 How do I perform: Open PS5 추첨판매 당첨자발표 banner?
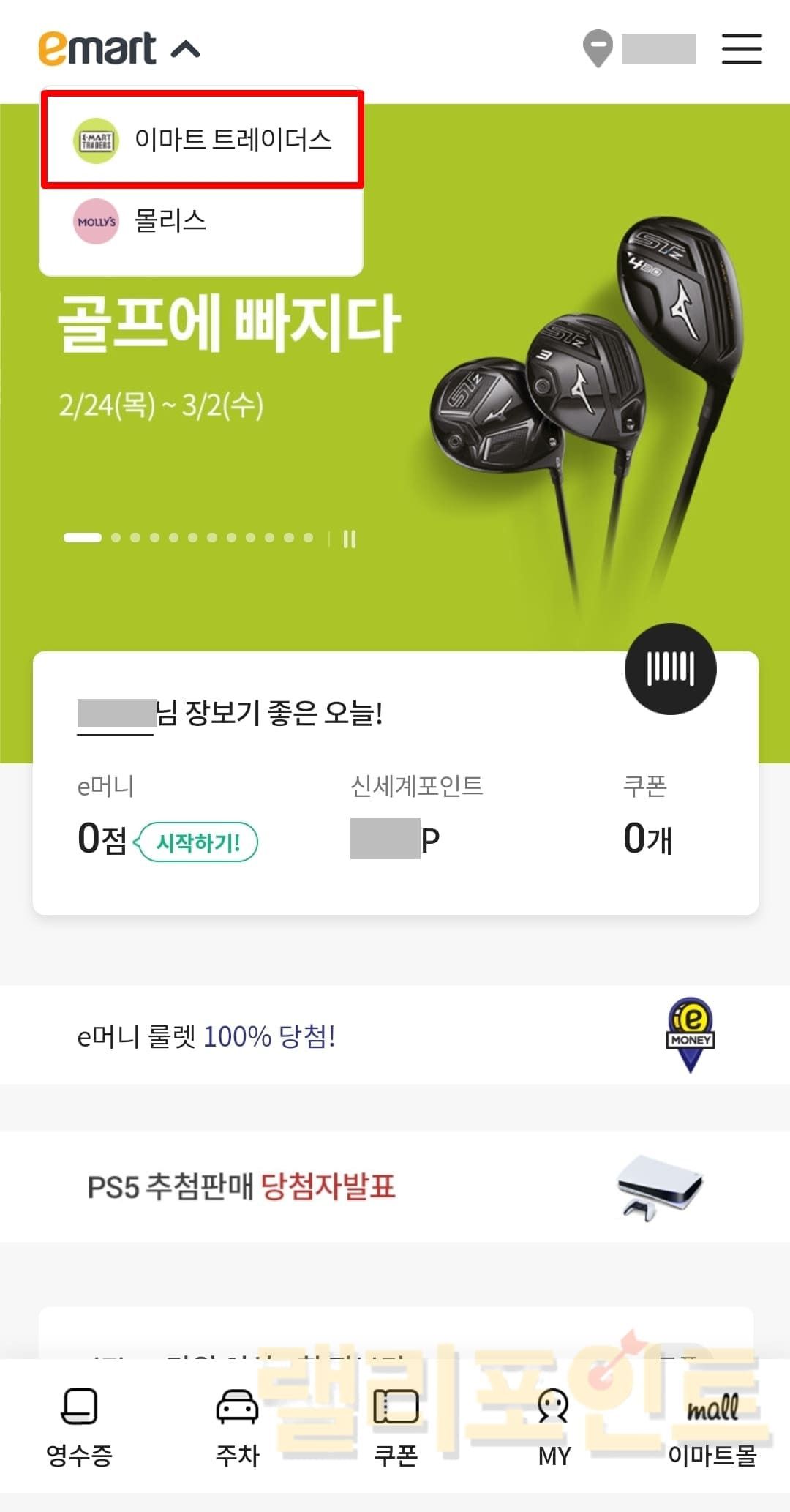(395, 1187)
